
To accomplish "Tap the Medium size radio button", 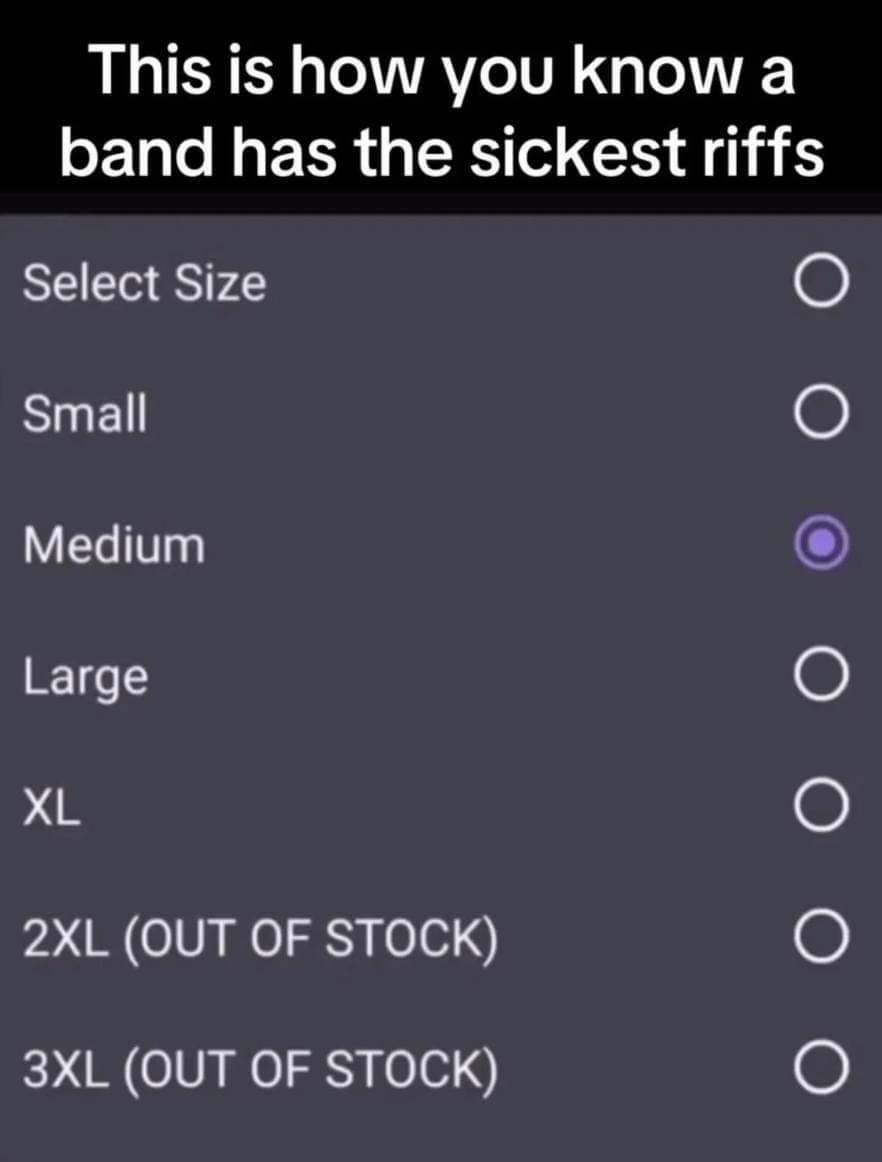I will 823,544.
